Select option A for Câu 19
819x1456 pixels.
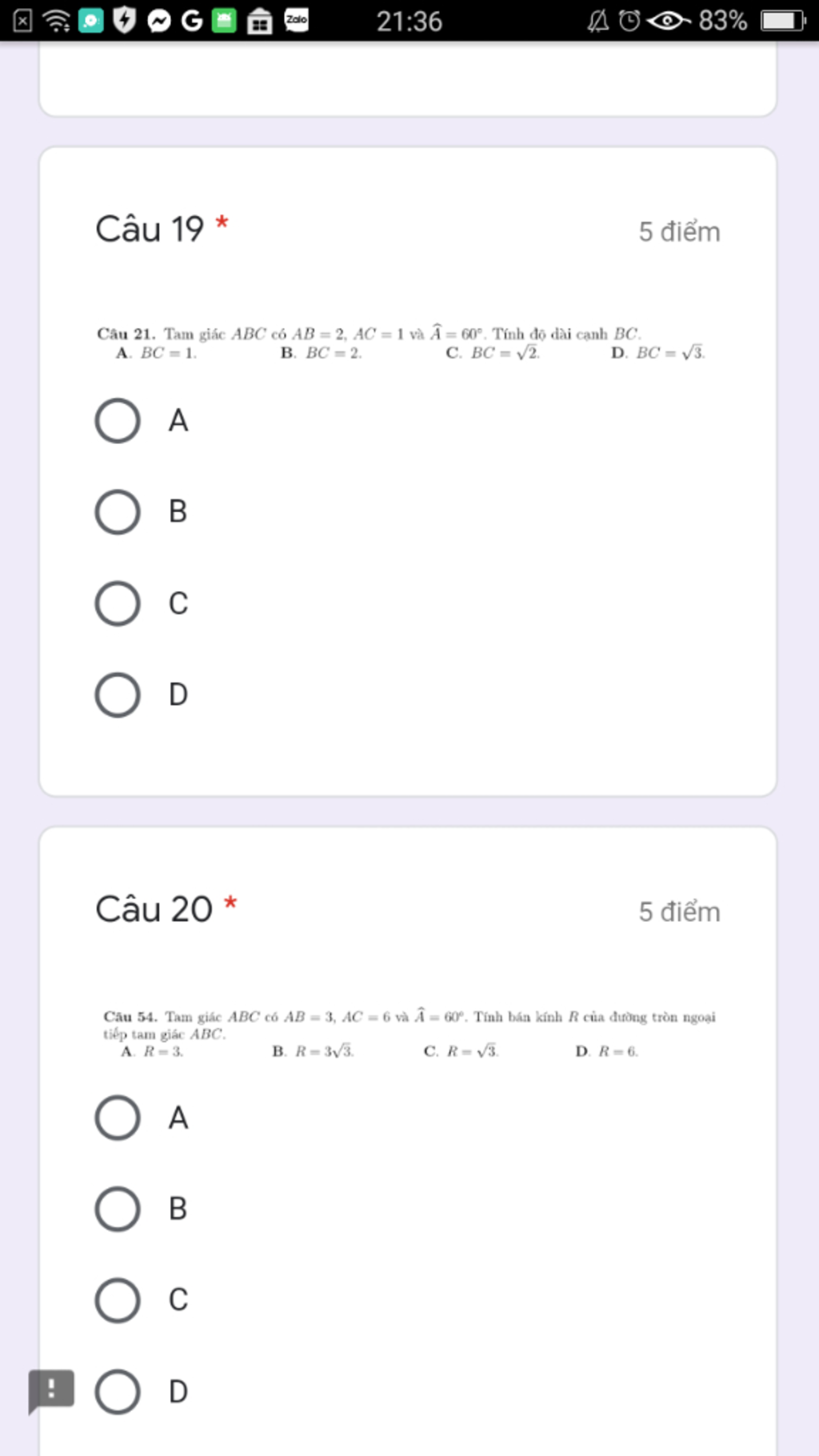tap(118, 420)
